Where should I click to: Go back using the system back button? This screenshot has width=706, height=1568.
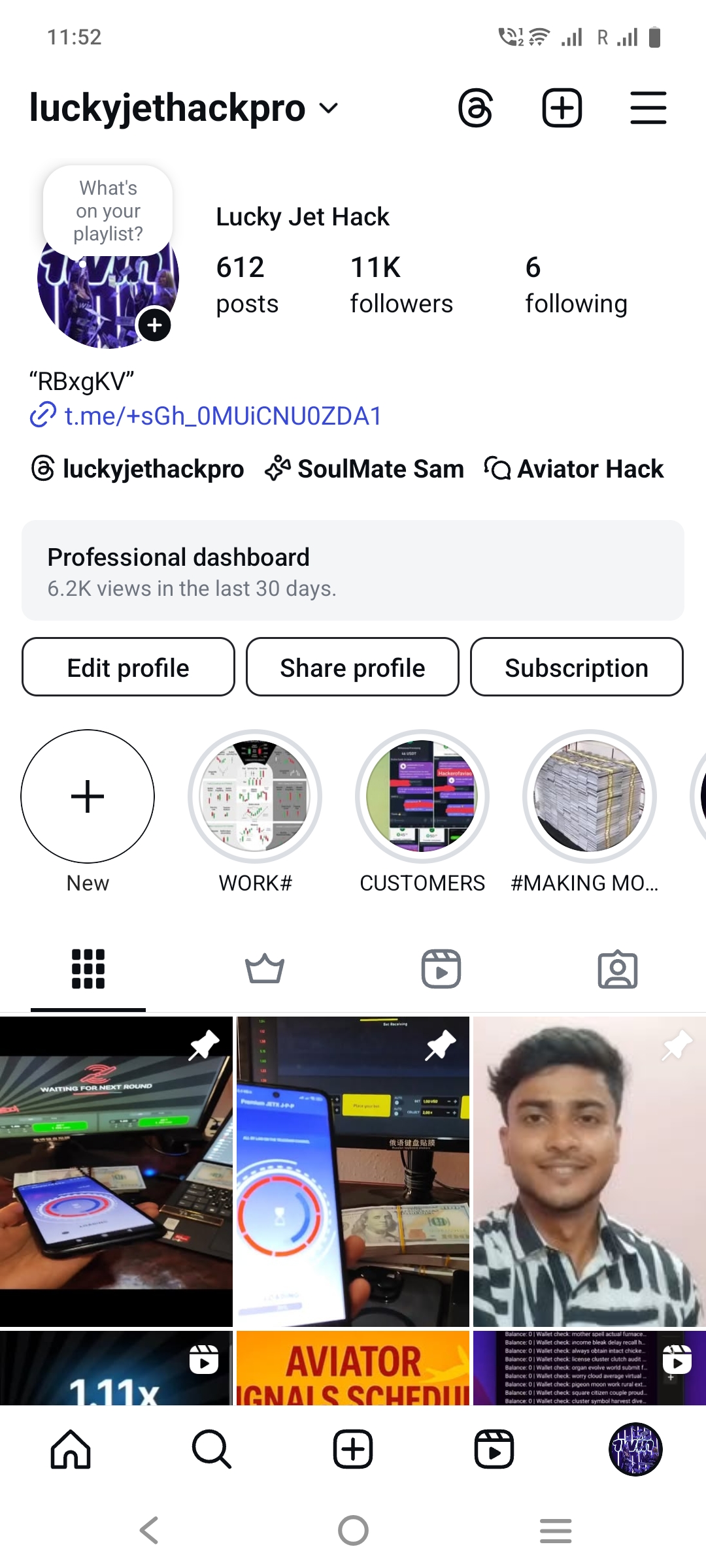click(150, 1530)
